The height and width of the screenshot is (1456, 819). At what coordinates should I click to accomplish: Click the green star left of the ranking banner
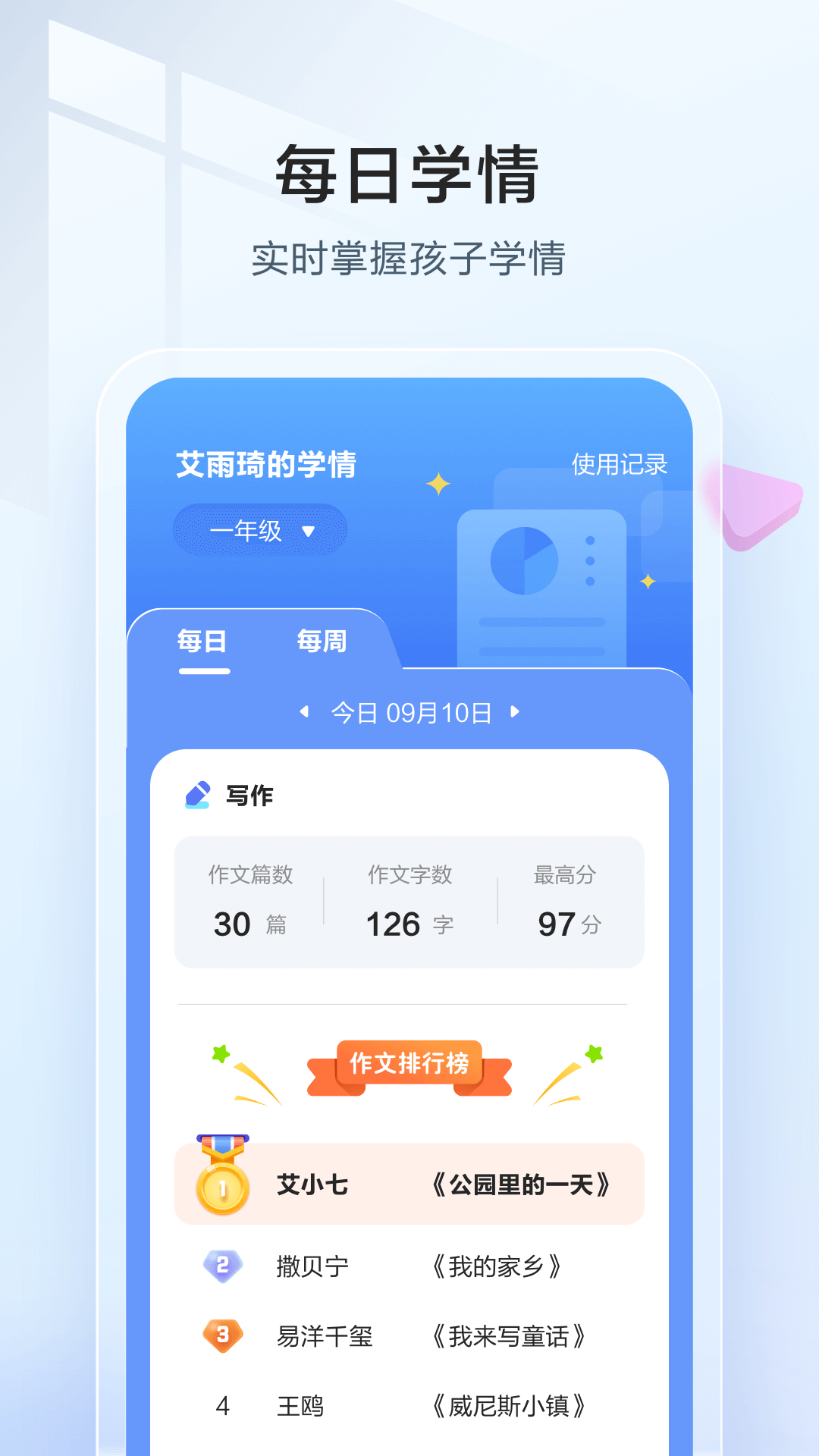(220, 1053)
